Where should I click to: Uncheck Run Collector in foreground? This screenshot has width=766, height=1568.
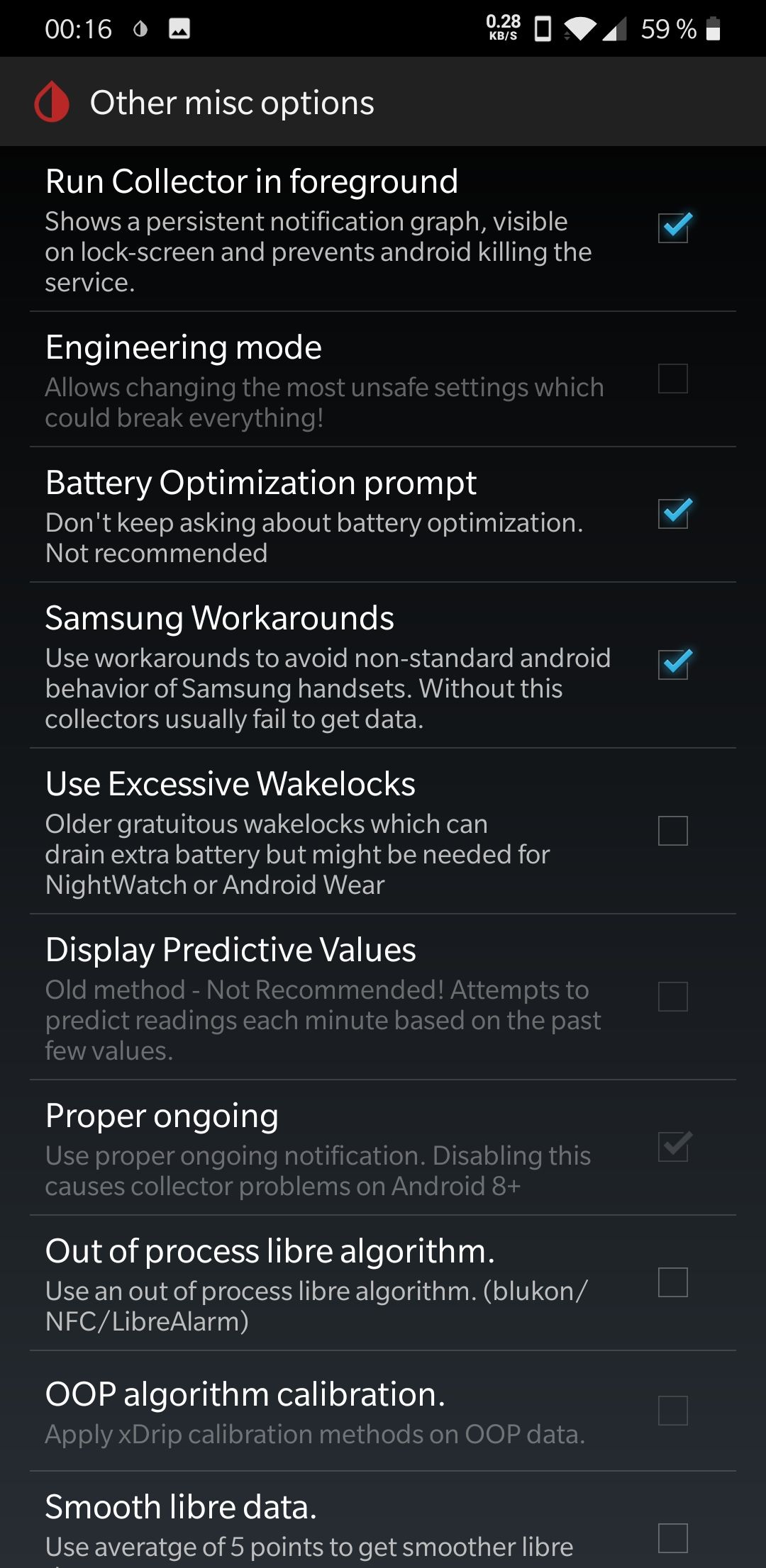(673, 228)
